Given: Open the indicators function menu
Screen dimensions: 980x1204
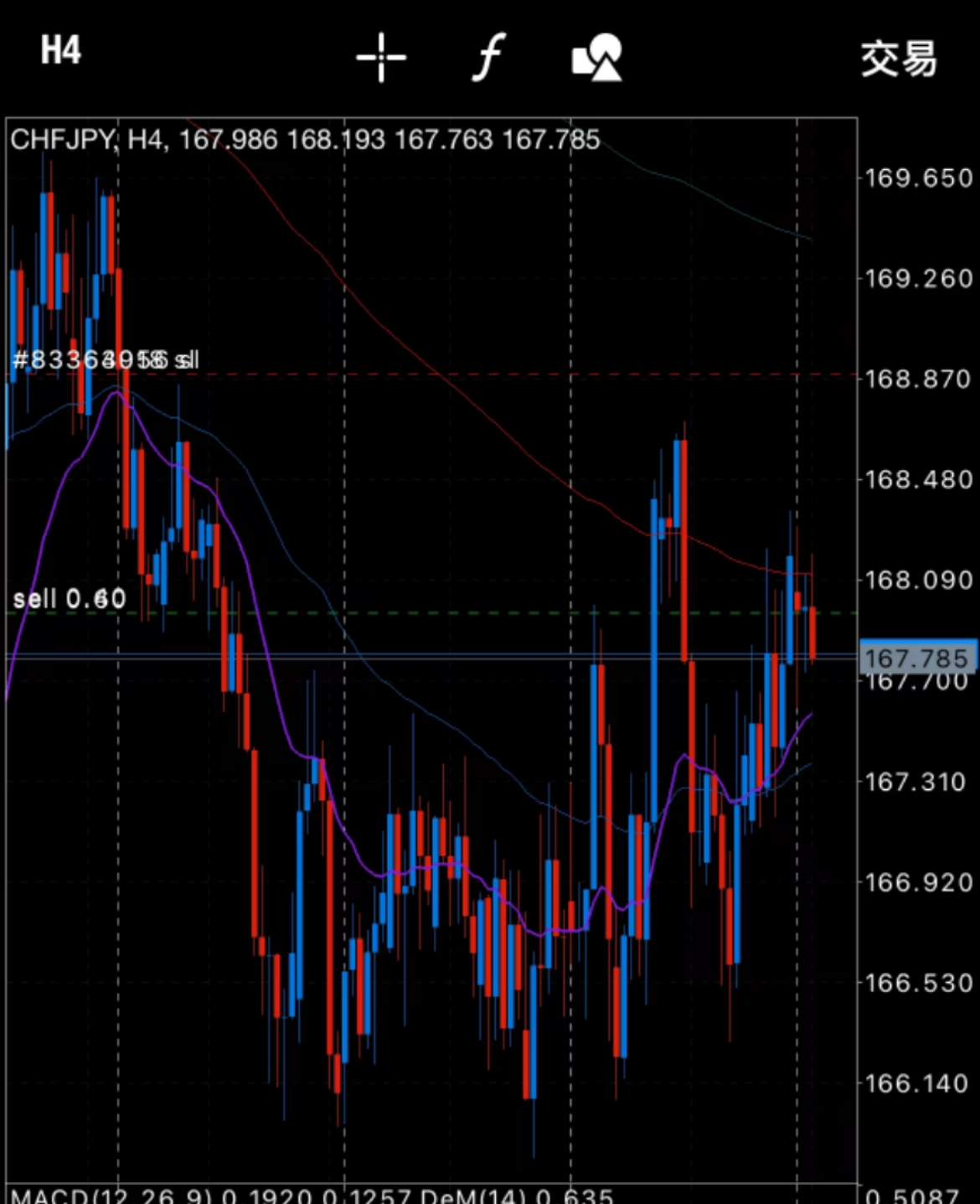Looking at the screenshot, I should pyautogui.click(x=489, y=57).
